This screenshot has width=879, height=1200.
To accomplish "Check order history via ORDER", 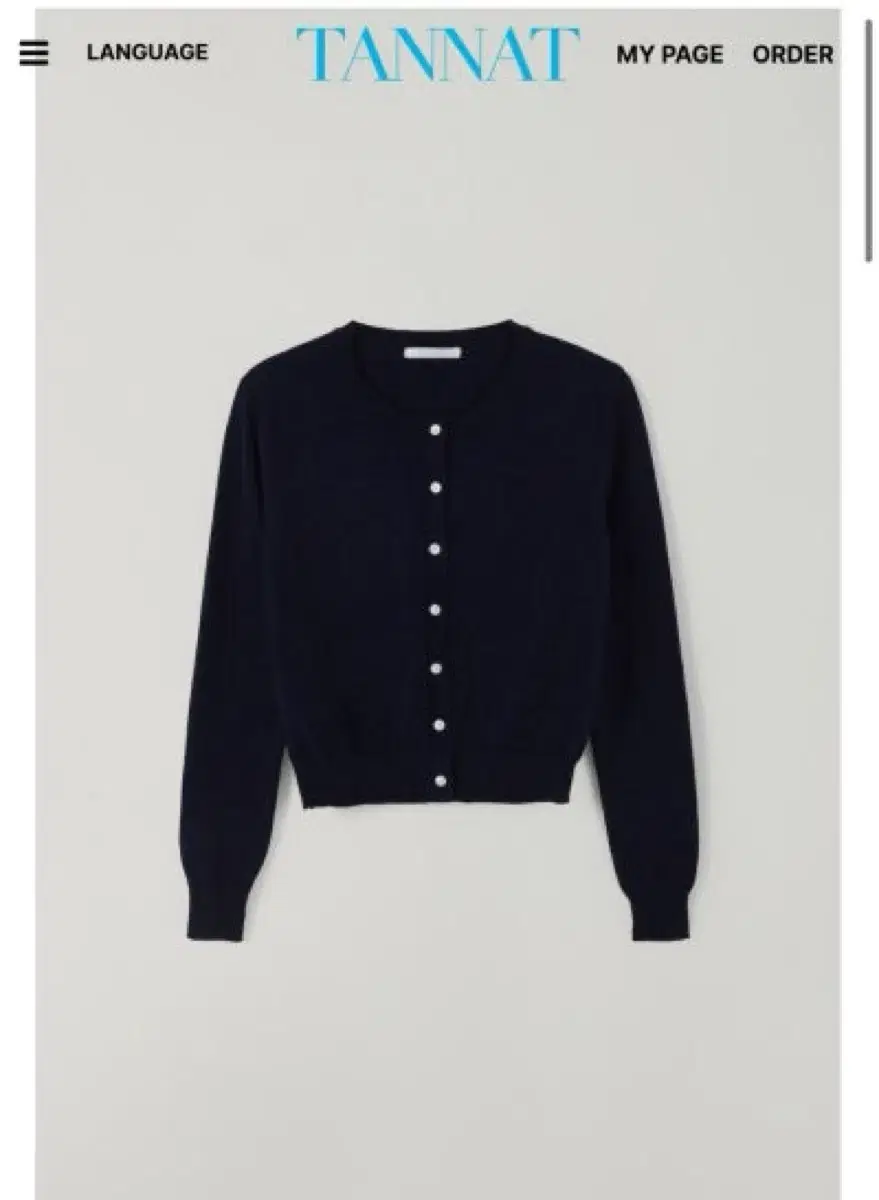I will tap(795, 55).
